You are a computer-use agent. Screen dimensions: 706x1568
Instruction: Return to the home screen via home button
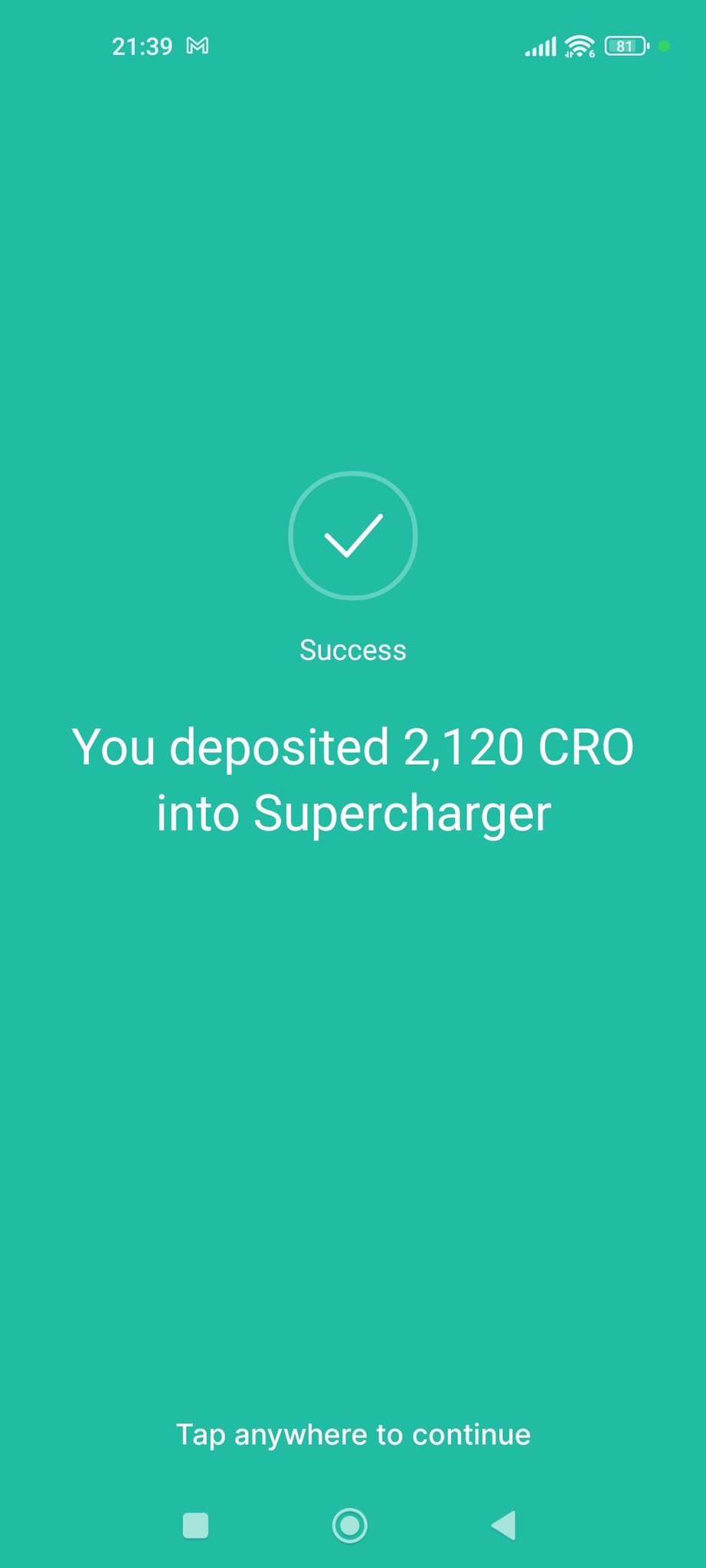point(350,1525)
